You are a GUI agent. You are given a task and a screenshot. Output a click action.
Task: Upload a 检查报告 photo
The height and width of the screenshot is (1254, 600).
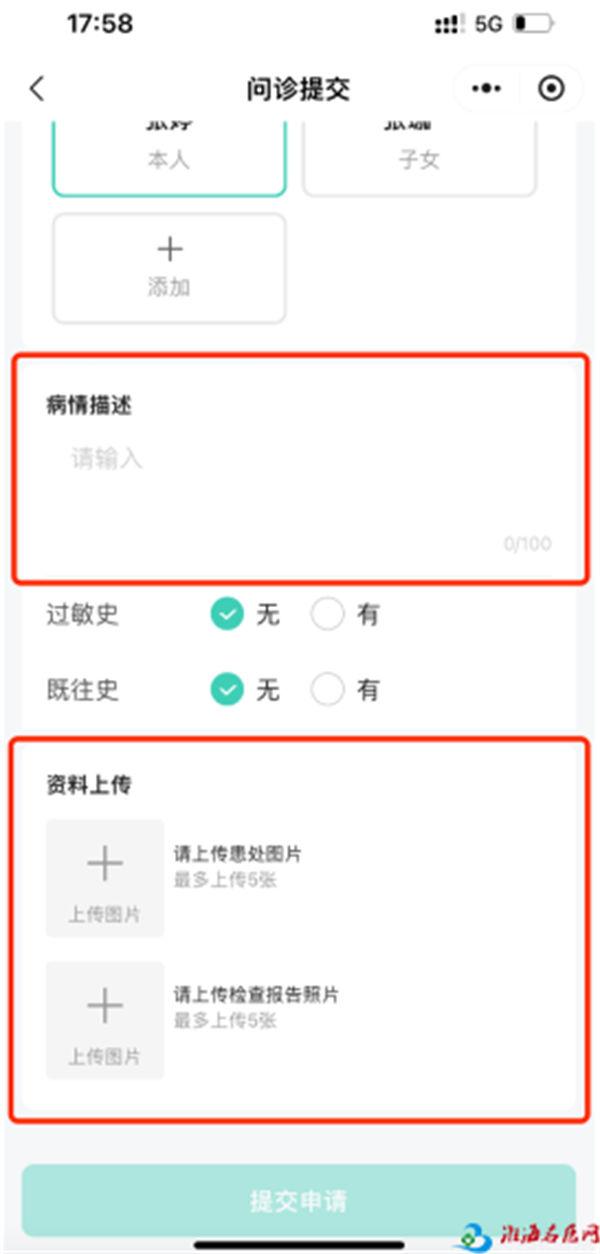(x=105, y=1020)
